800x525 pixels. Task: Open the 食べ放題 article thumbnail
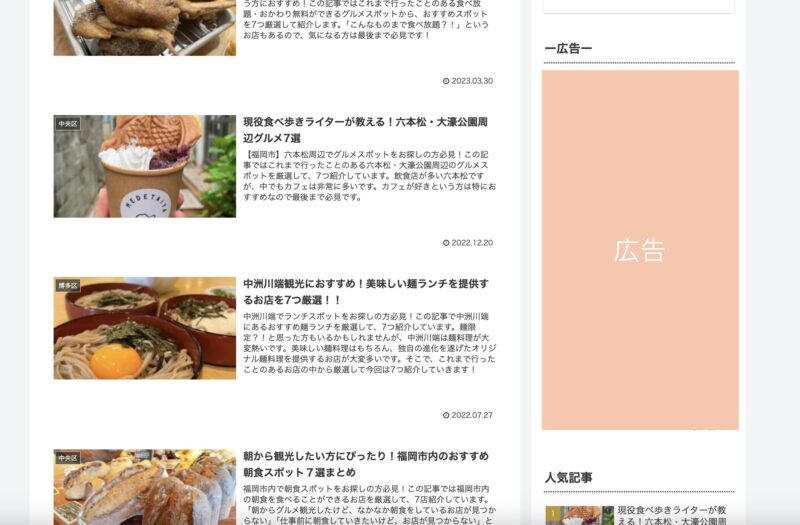[145, 27]
